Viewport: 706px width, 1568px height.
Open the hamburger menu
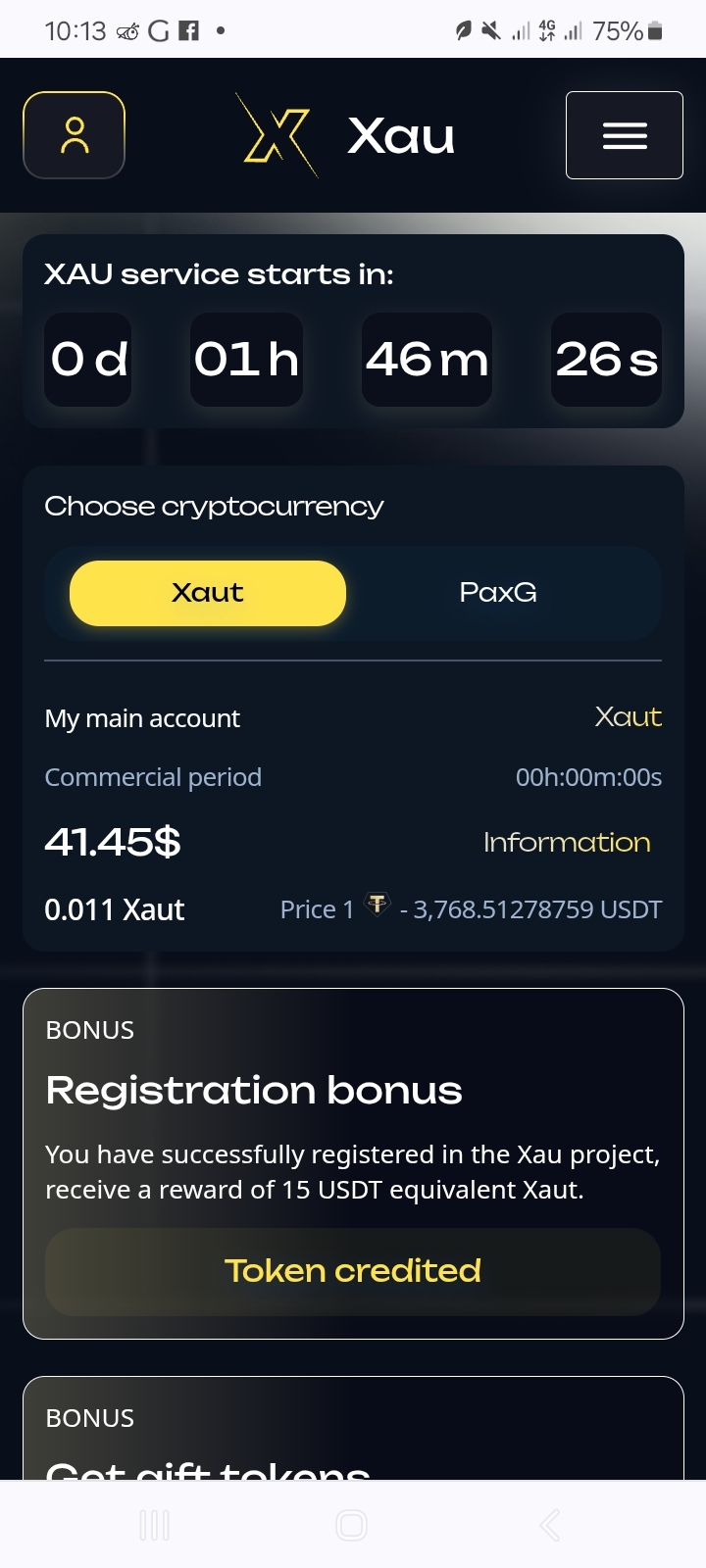coord(624,135)
